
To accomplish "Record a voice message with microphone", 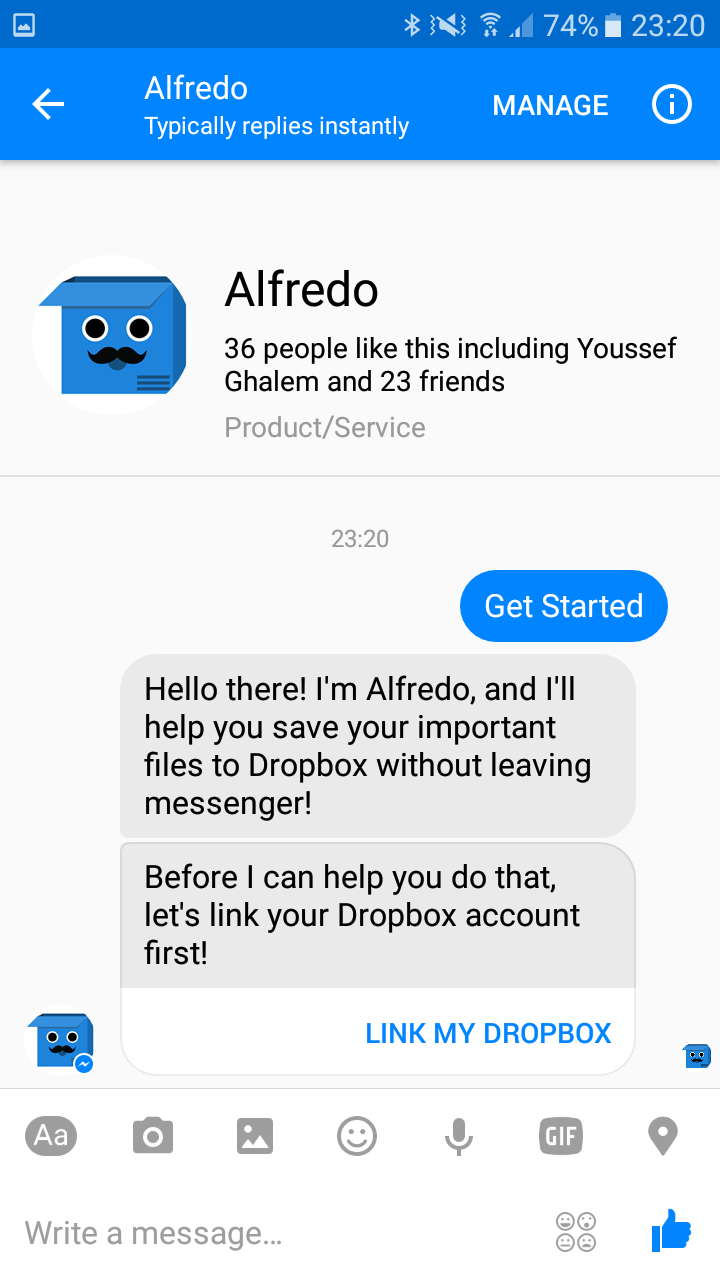I will (459, 1136).
